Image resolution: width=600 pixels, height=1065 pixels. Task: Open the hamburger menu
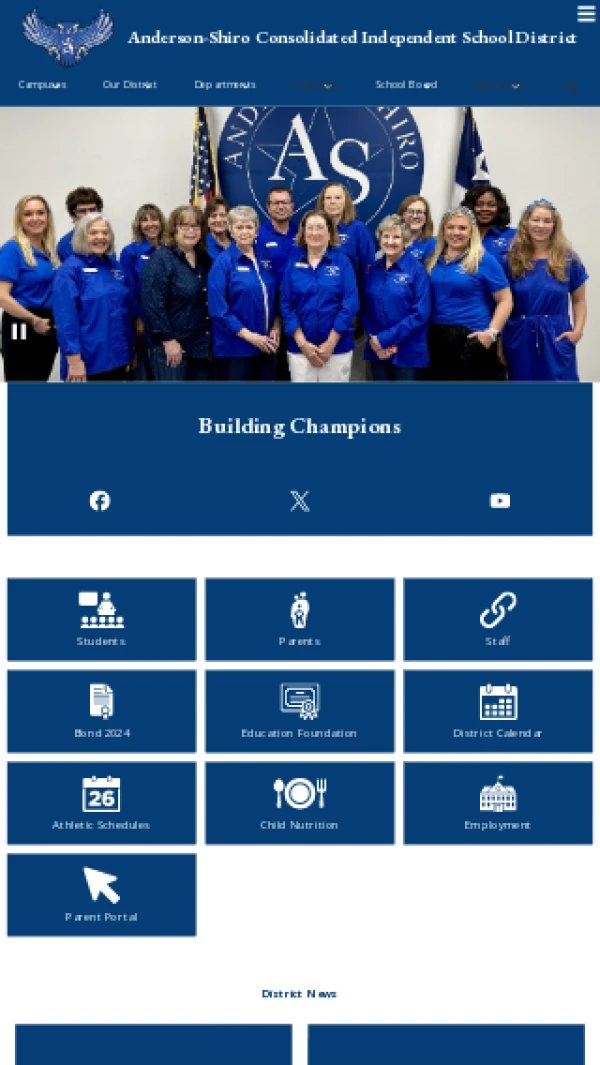tap(586, 14)
